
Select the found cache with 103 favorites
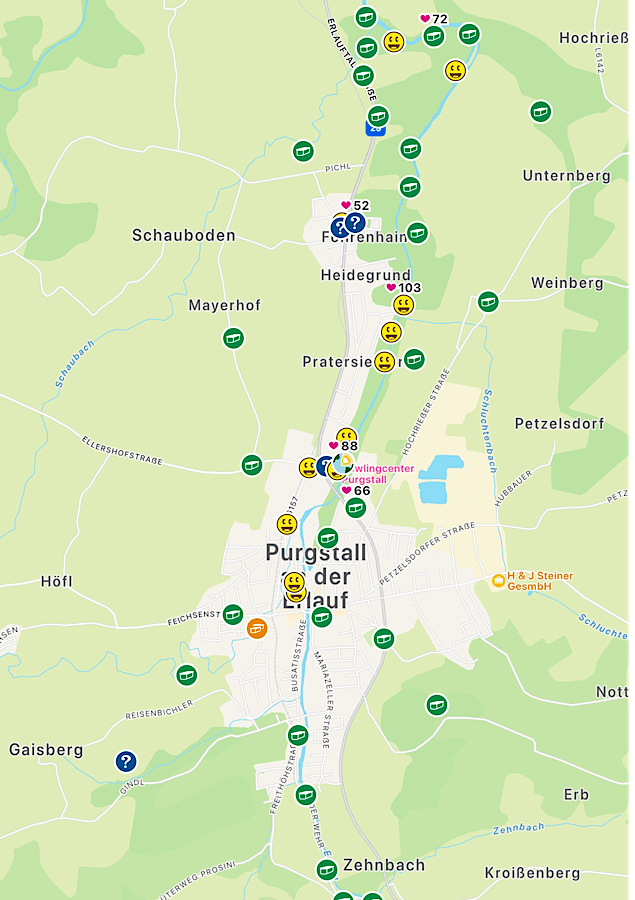pos(404,305)
